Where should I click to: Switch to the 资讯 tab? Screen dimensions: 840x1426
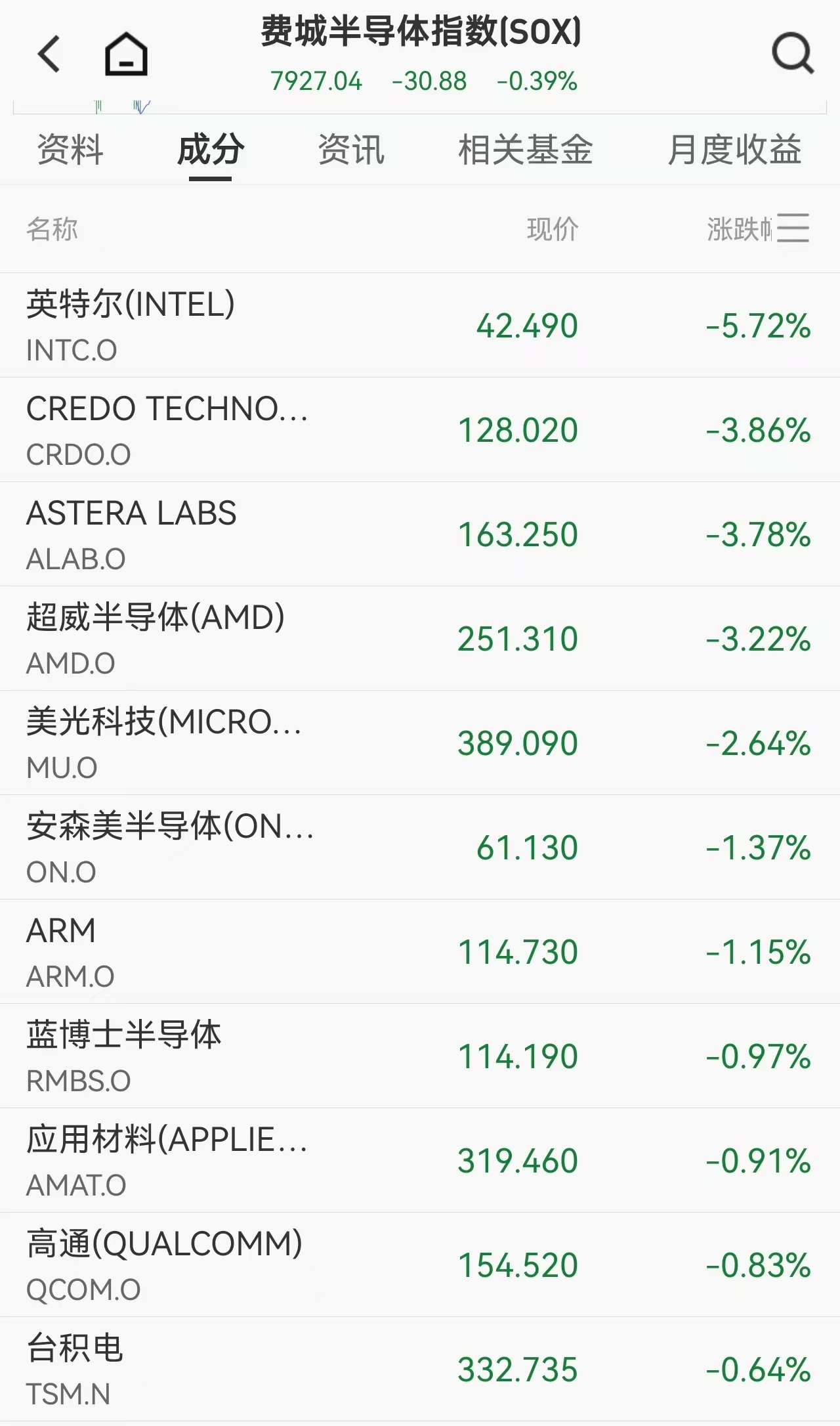(351, 150)
